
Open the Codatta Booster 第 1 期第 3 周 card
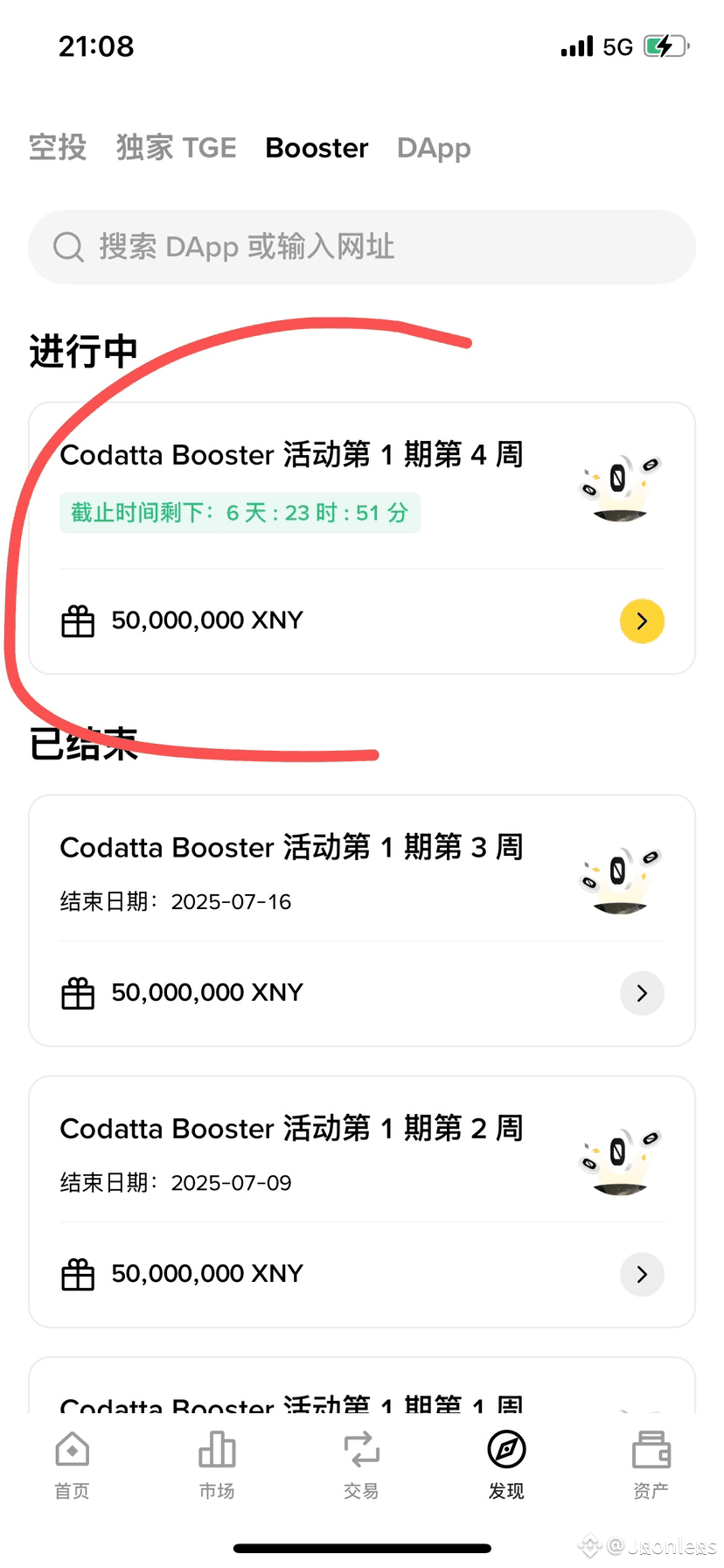pos(292,847)
